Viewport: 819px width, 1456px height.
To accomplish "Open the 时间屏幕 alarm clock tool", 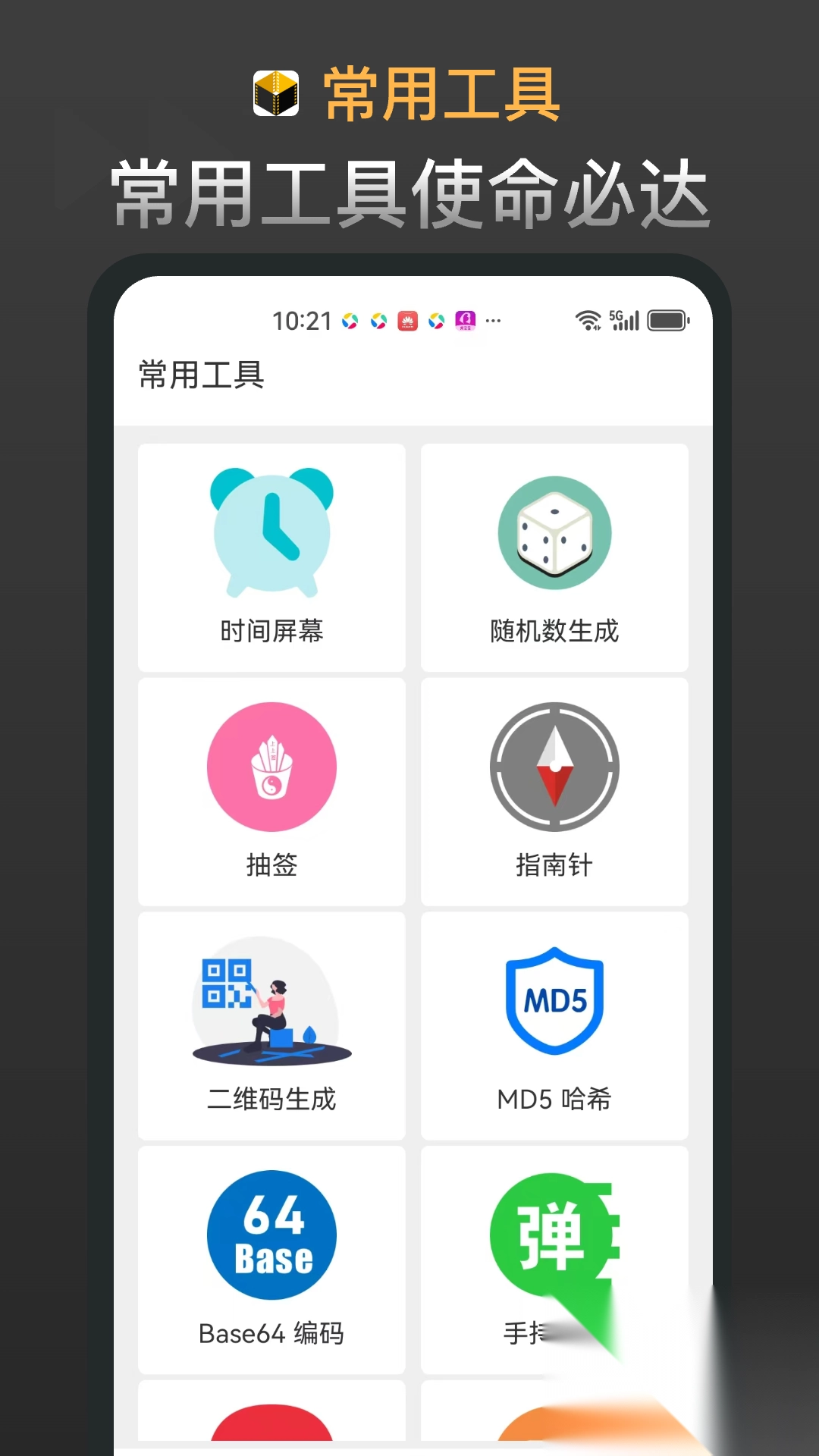I will point(271,557).
